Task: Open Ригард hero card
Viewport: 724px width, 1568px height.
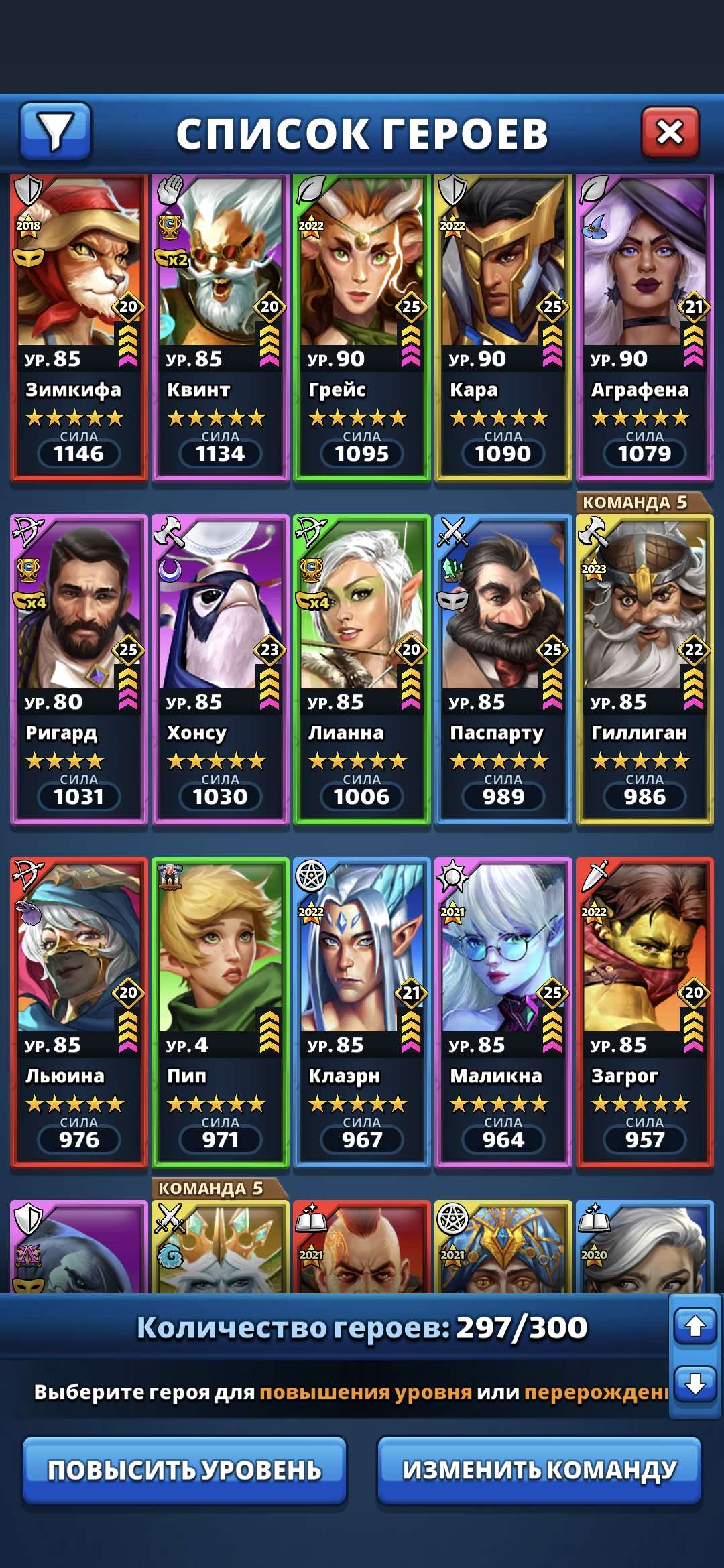Action: pyautogui.click(x=78, y=670)
